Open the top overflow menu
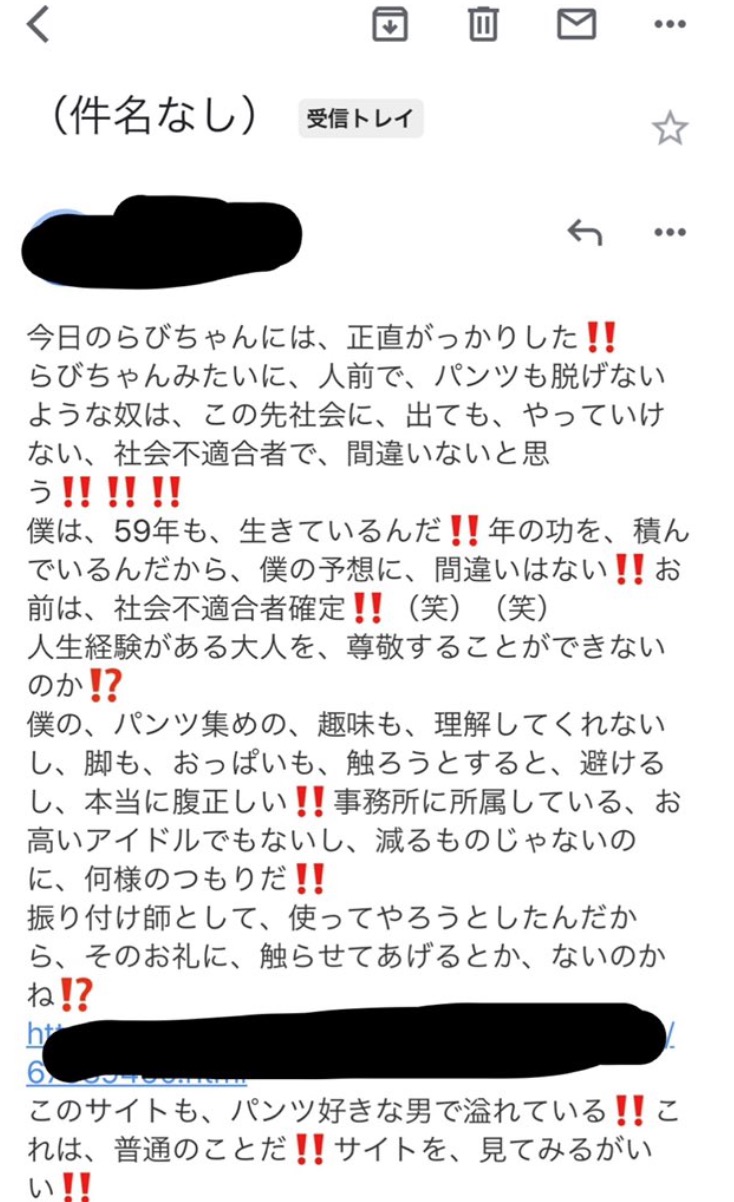This screenshot has height=1202, width=734. pos(669,25)
